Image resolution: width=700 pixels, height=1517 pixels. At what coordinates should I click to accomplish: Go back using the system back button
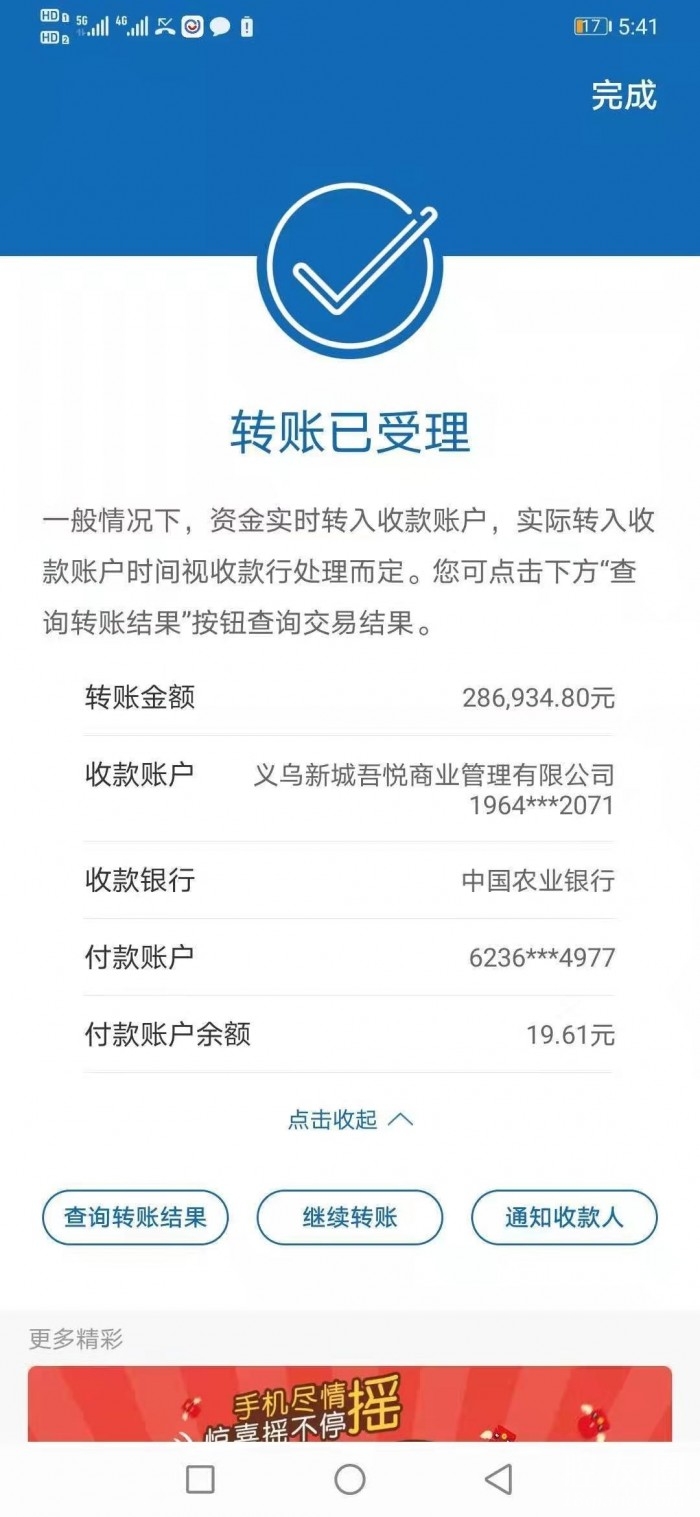pyautogui.click(x=498, y=1479)
